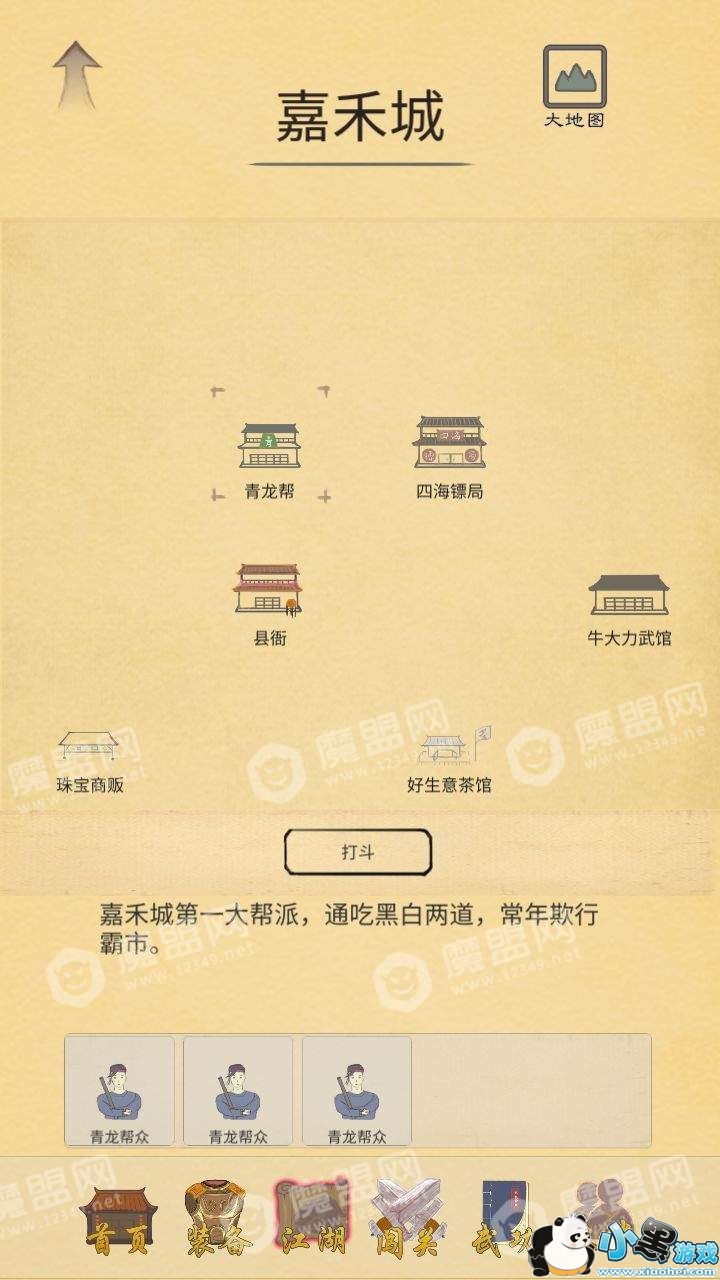The image size is (720, 1280).
Task: Enter the 县衙 location
Action: (x=269, y=604)
